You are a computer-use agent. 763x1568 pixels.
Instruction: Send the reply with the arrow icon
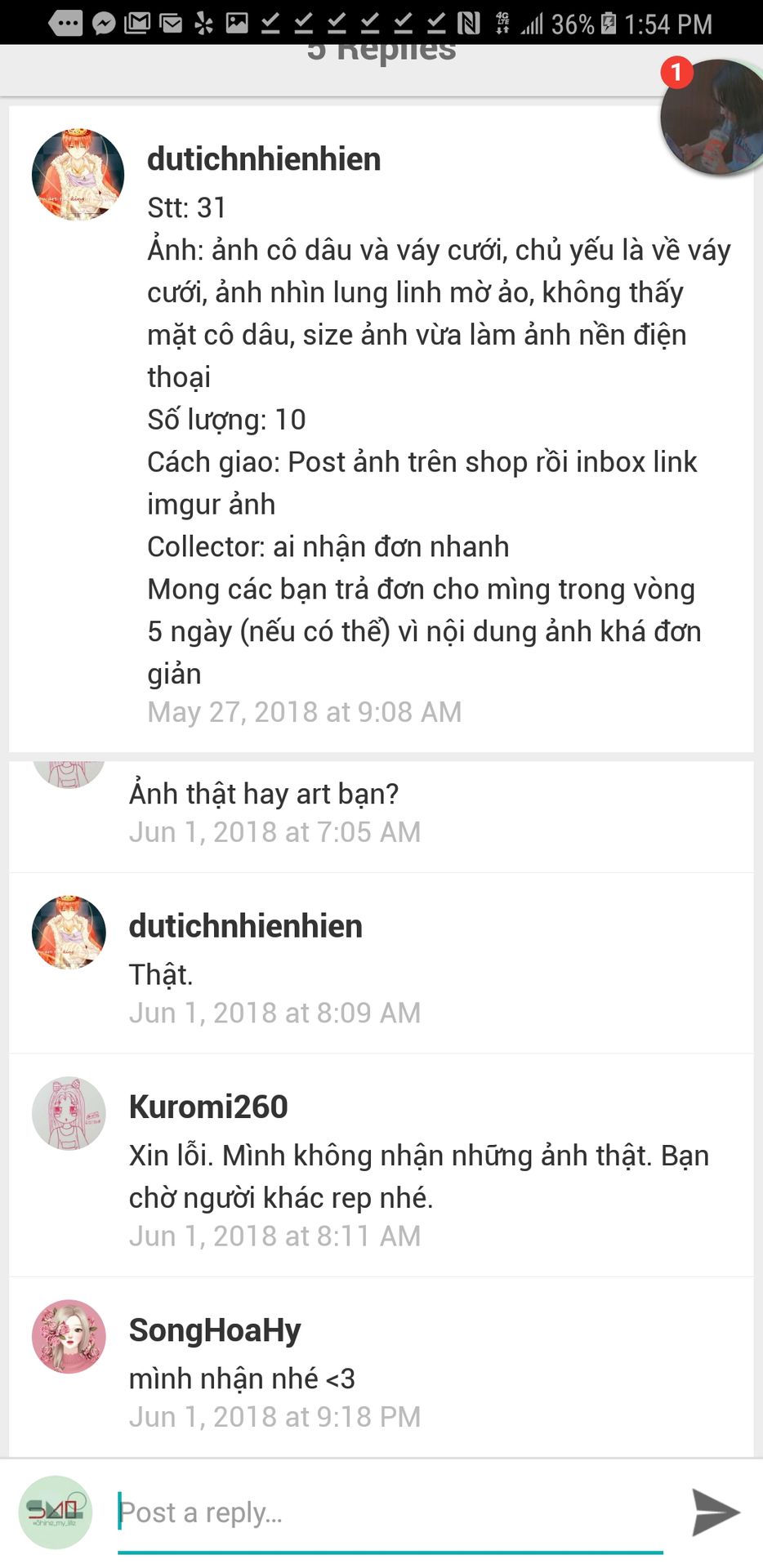pos(715,1512)
